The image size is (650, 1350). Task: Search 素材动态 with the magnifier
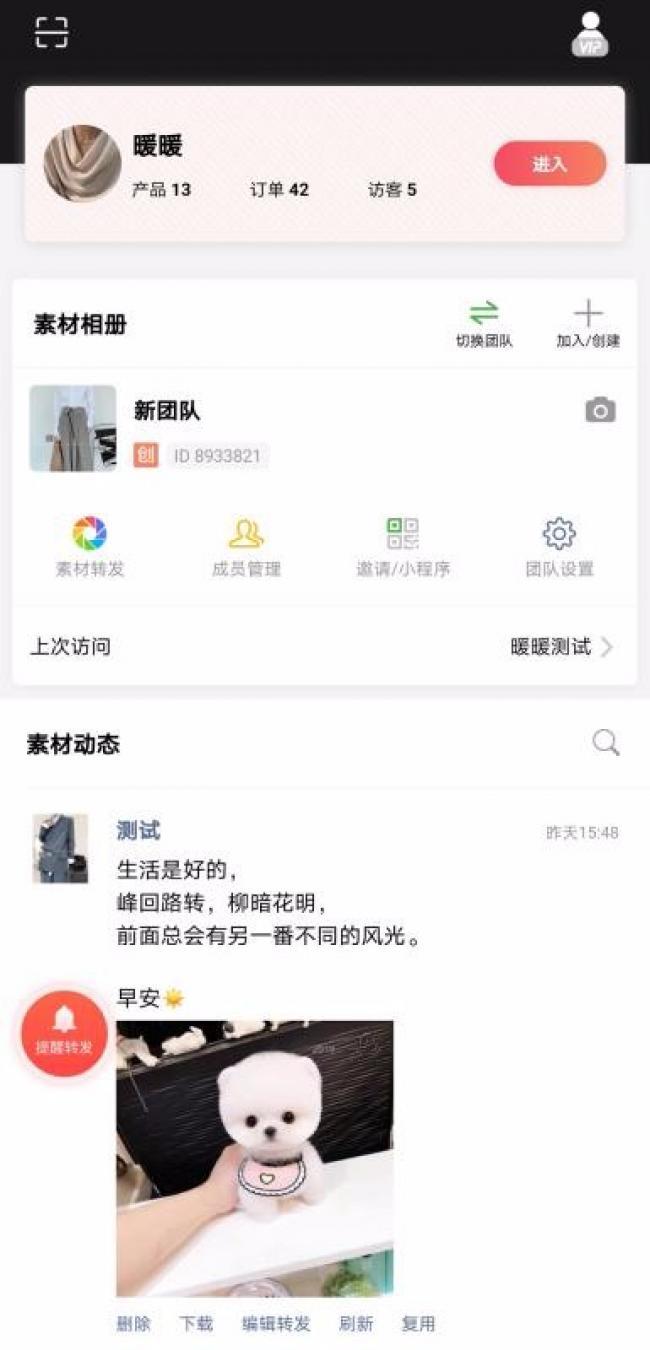(x=606, y=743)
